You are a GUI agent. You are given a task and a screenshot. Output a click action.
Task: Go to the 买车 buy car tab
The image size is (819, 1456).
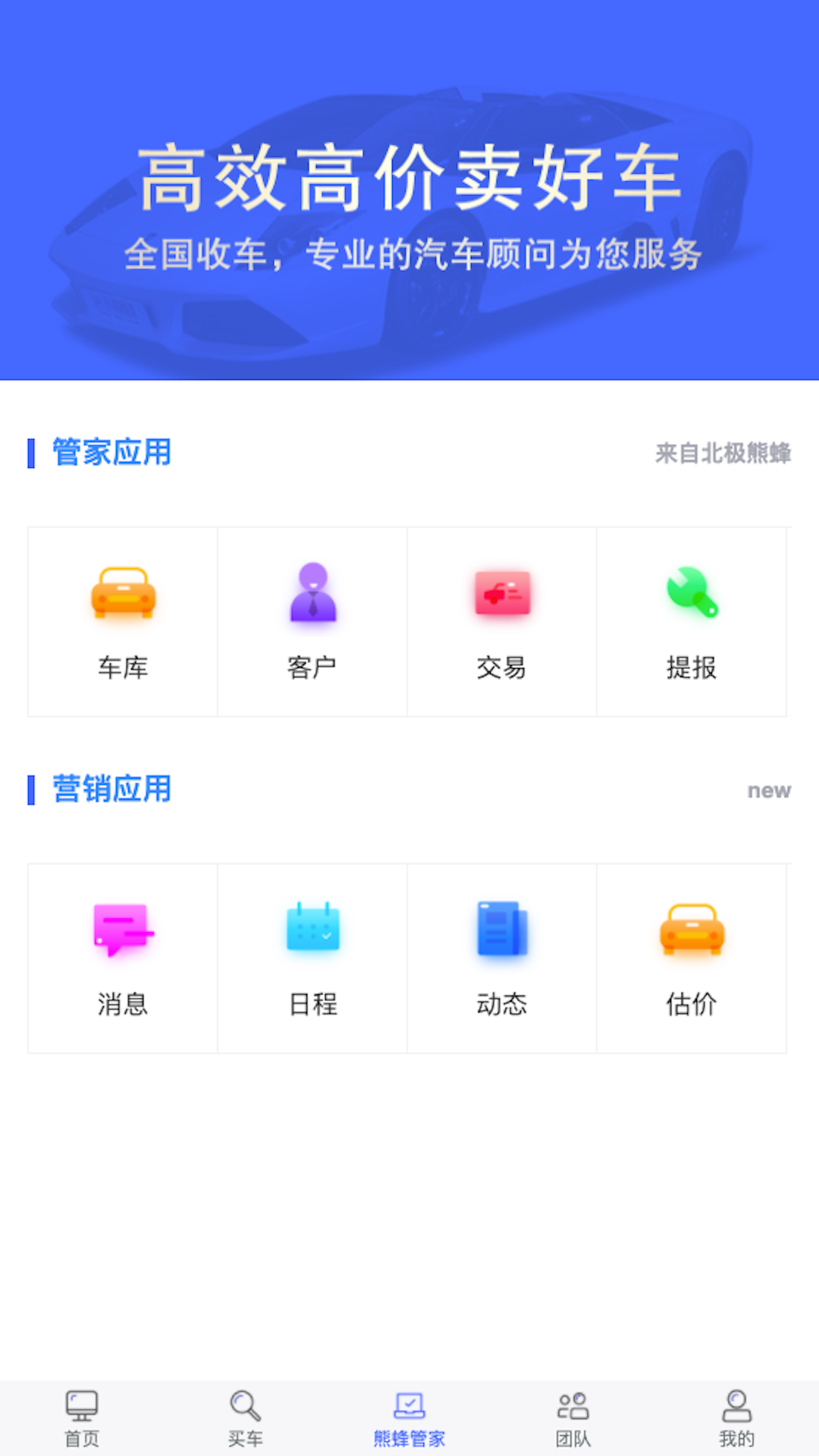pyautogui.click(x=246, y=1418)
